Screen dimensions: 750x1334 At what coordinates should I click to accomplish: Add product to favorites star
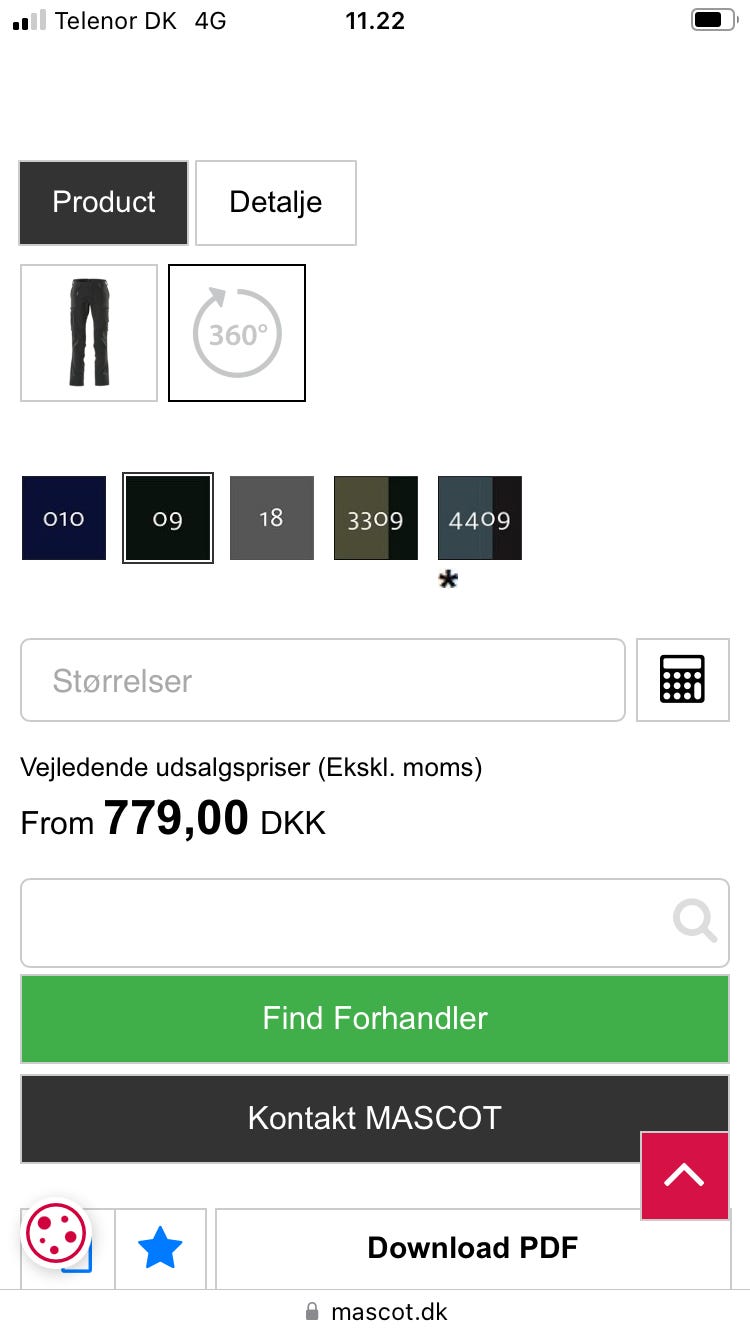pyautogui.click(x=160, y=1248)
